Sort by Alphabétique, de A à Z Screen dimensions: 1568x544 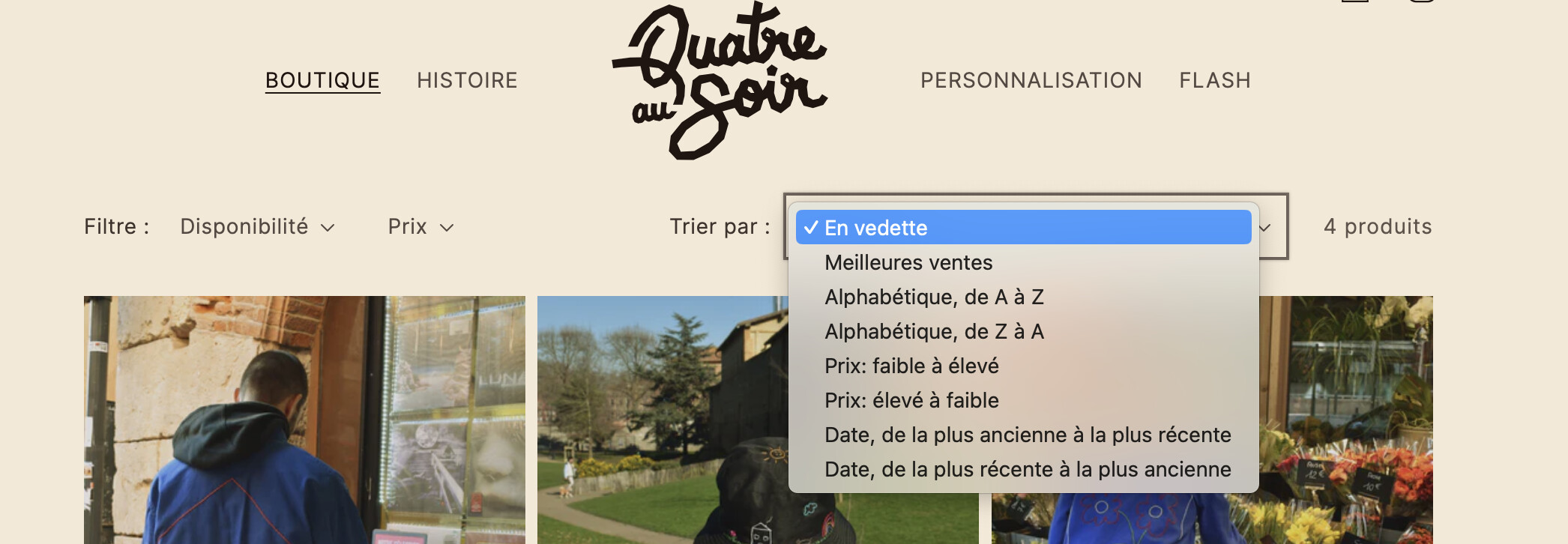point(934,297)
